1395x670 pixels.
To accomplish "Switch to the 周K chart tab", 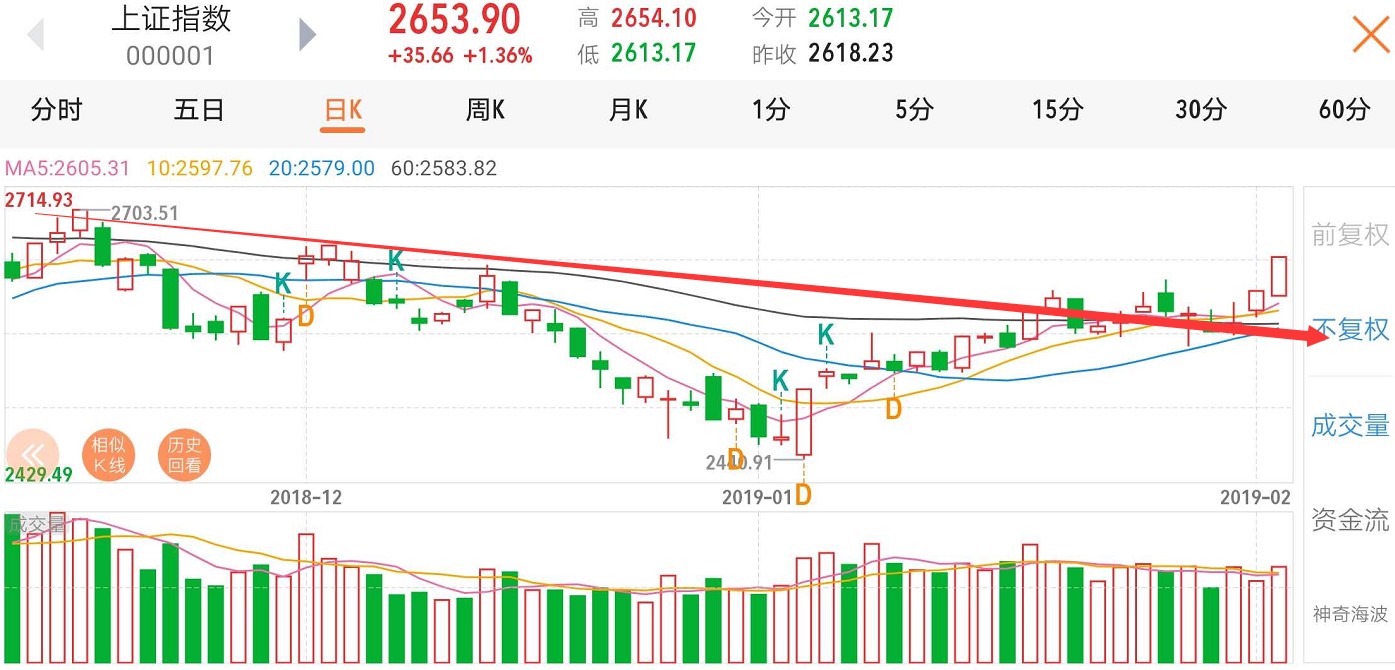I will coord(486,110).
